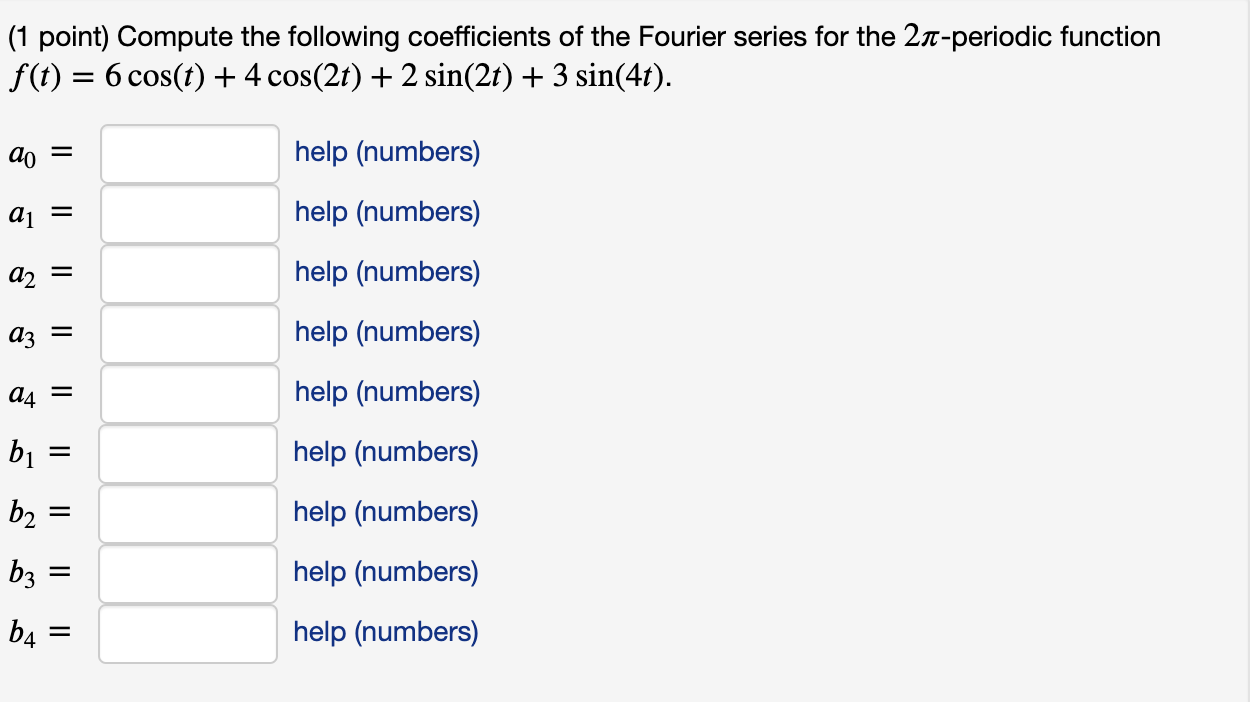
Task: Focus the b2 coefficient field
Action: (x=188, y=514)
